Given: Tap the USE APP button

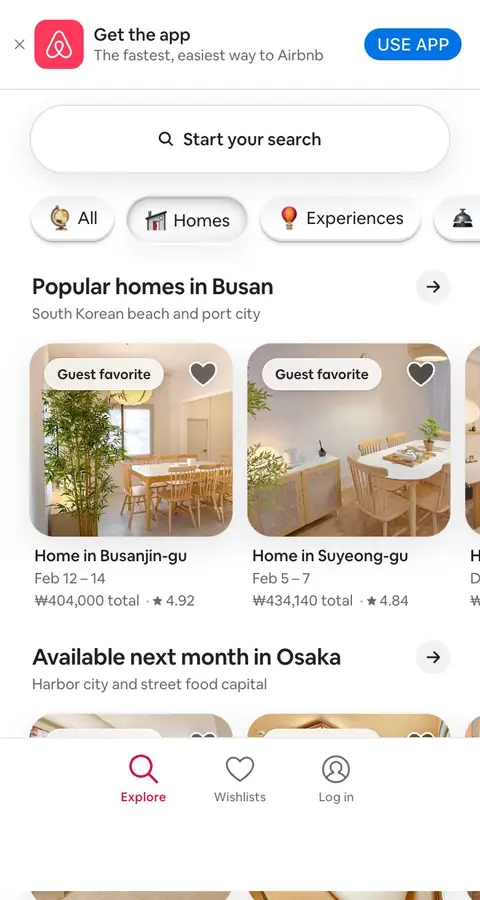Looking at the screenshot, I should pos(413,44).
